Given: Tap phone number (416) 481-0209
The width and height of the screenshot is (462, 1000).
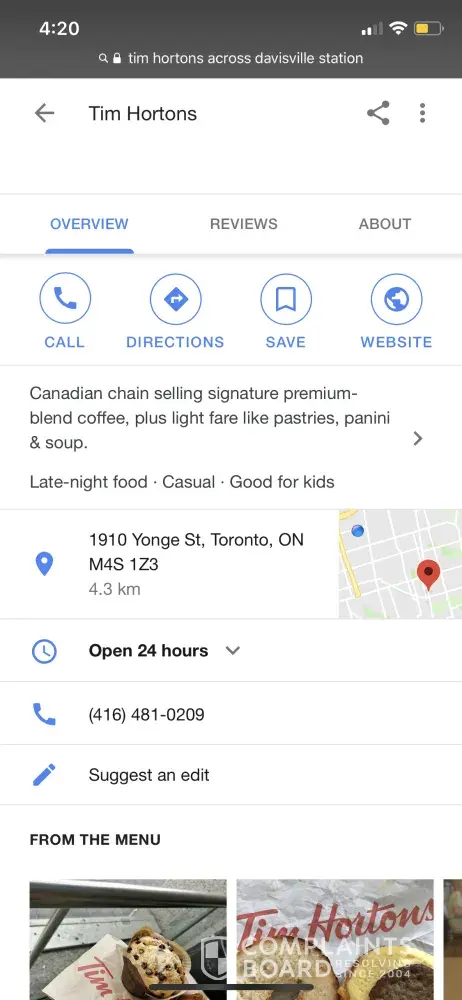Looking at the screenshot, I should pos(147,714).
